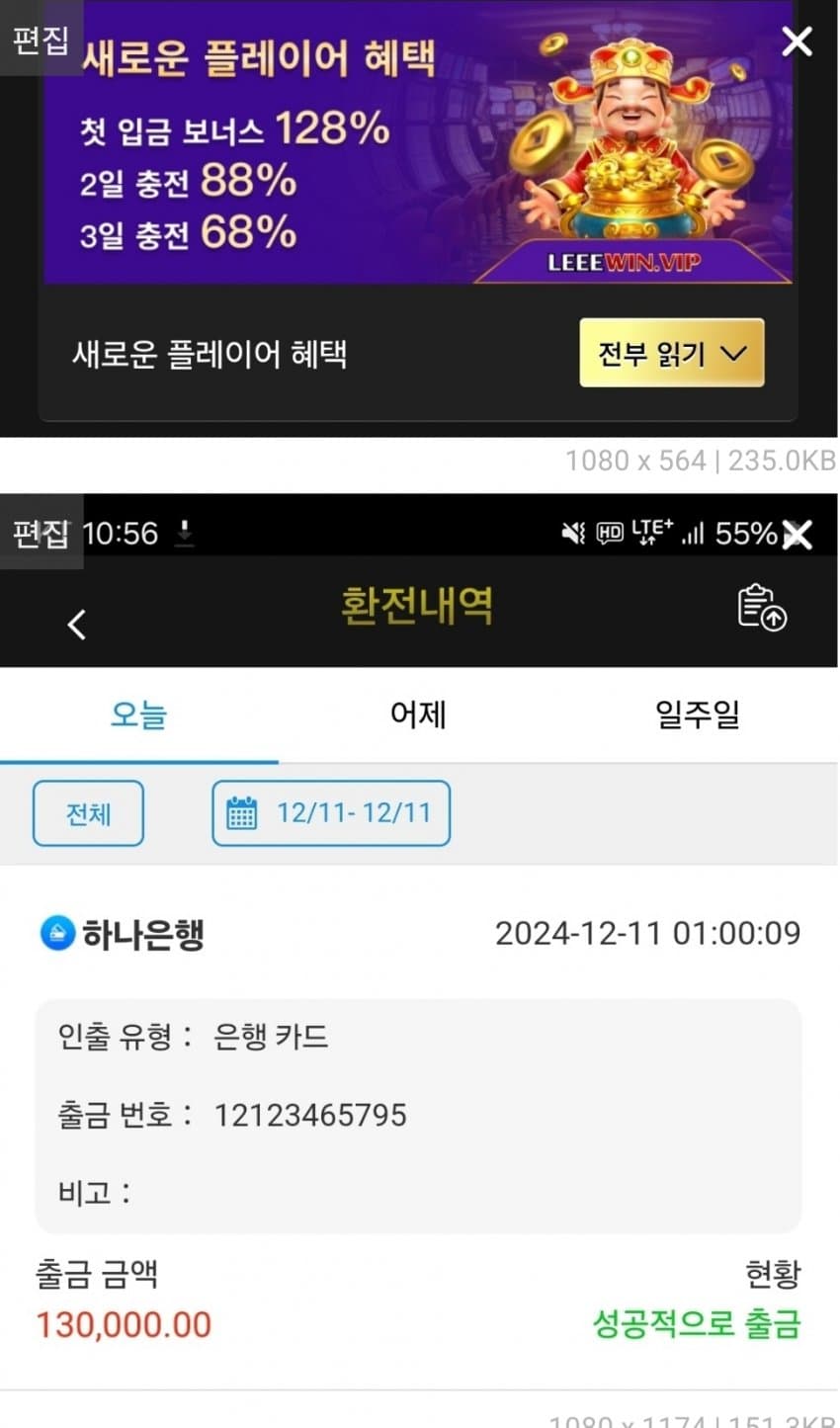The width and height of the screenshot is (840, 1428).
Task: Remove the new player benefits banner image
Action: (797, 42)
